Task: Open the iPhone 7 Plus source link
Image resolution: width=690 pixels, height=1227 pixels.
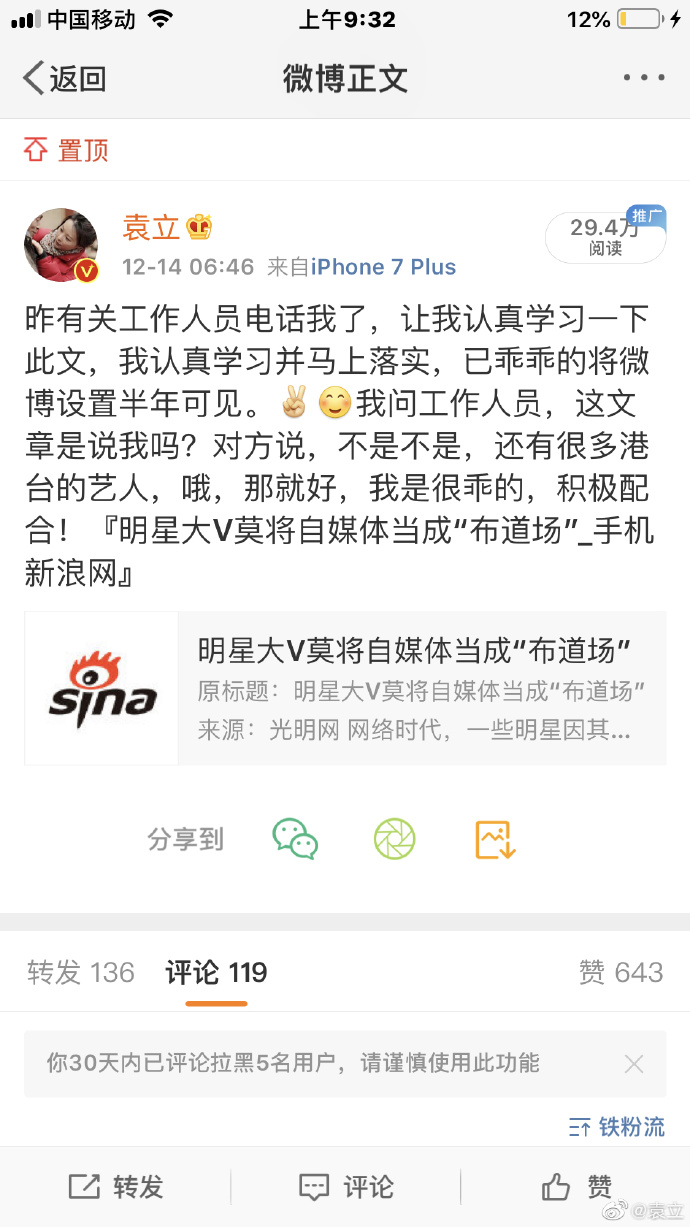Action: point(383,267)
